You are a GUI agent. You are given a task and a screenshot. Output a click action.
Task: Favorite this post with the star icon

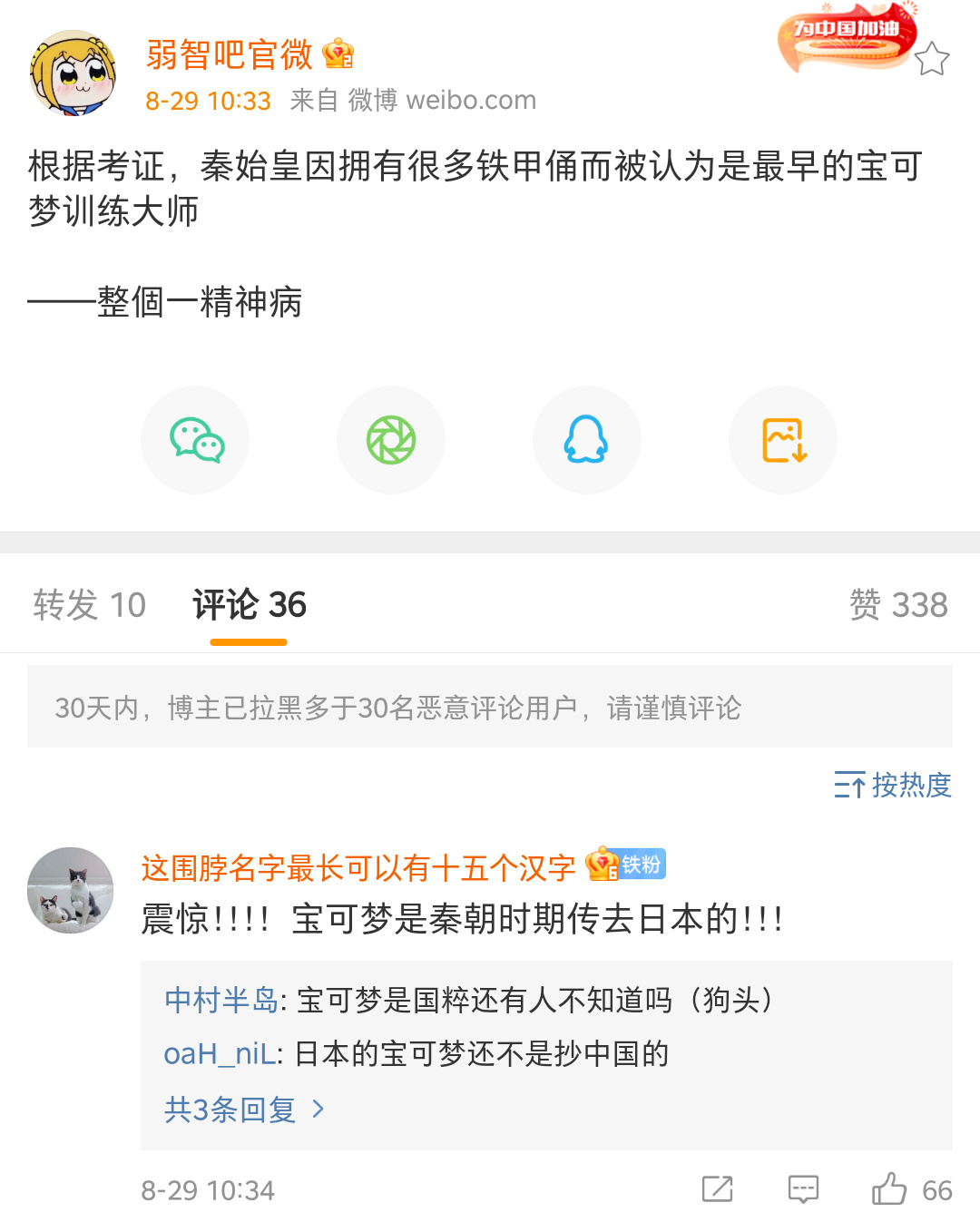pos(931,60)
